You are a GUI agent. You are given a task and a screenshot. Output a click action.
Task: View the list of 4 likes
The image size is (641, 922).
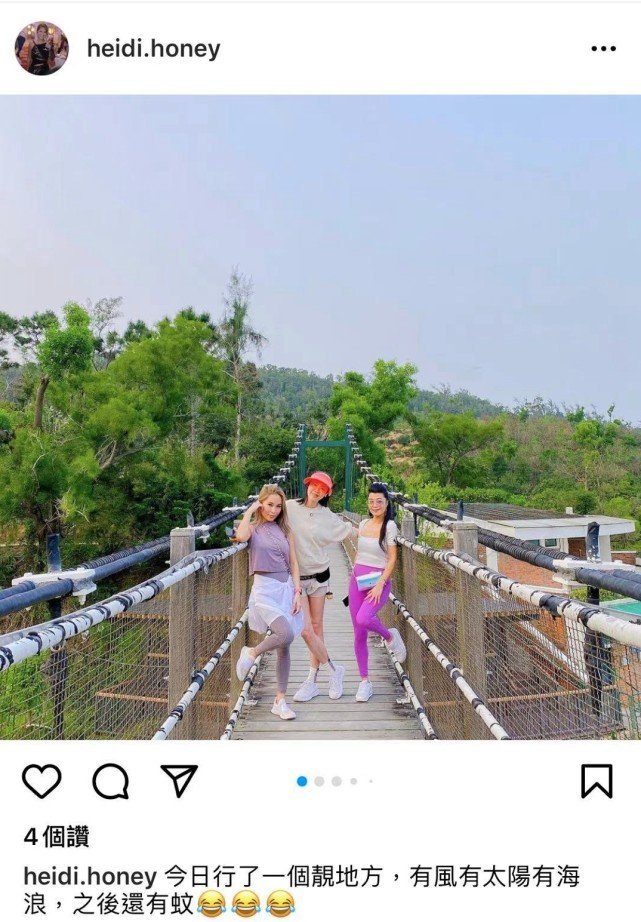point(56,837)
